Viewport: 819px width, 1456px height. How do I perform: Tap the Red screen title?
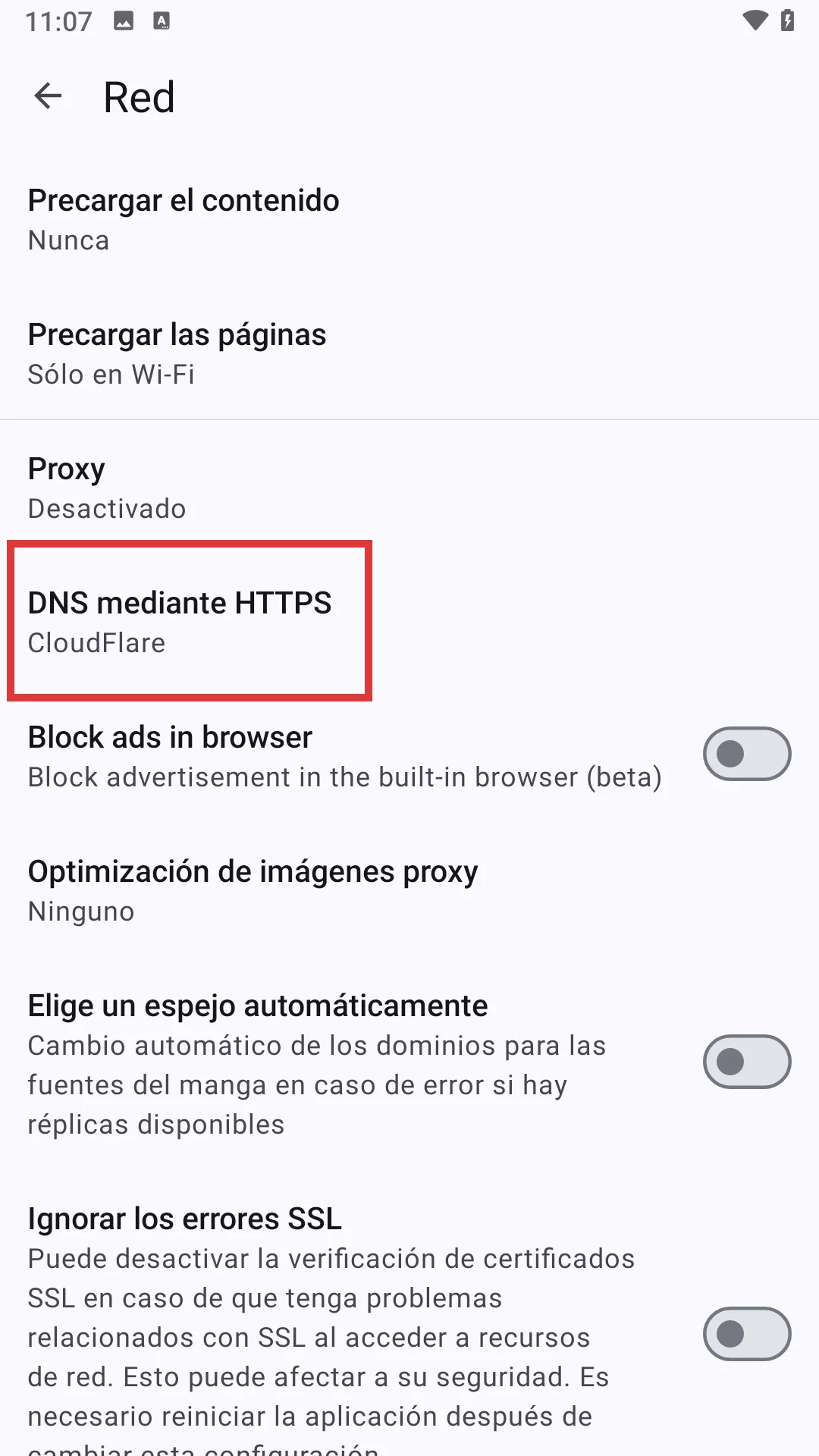pyautogui.click(x=139, y=96)
